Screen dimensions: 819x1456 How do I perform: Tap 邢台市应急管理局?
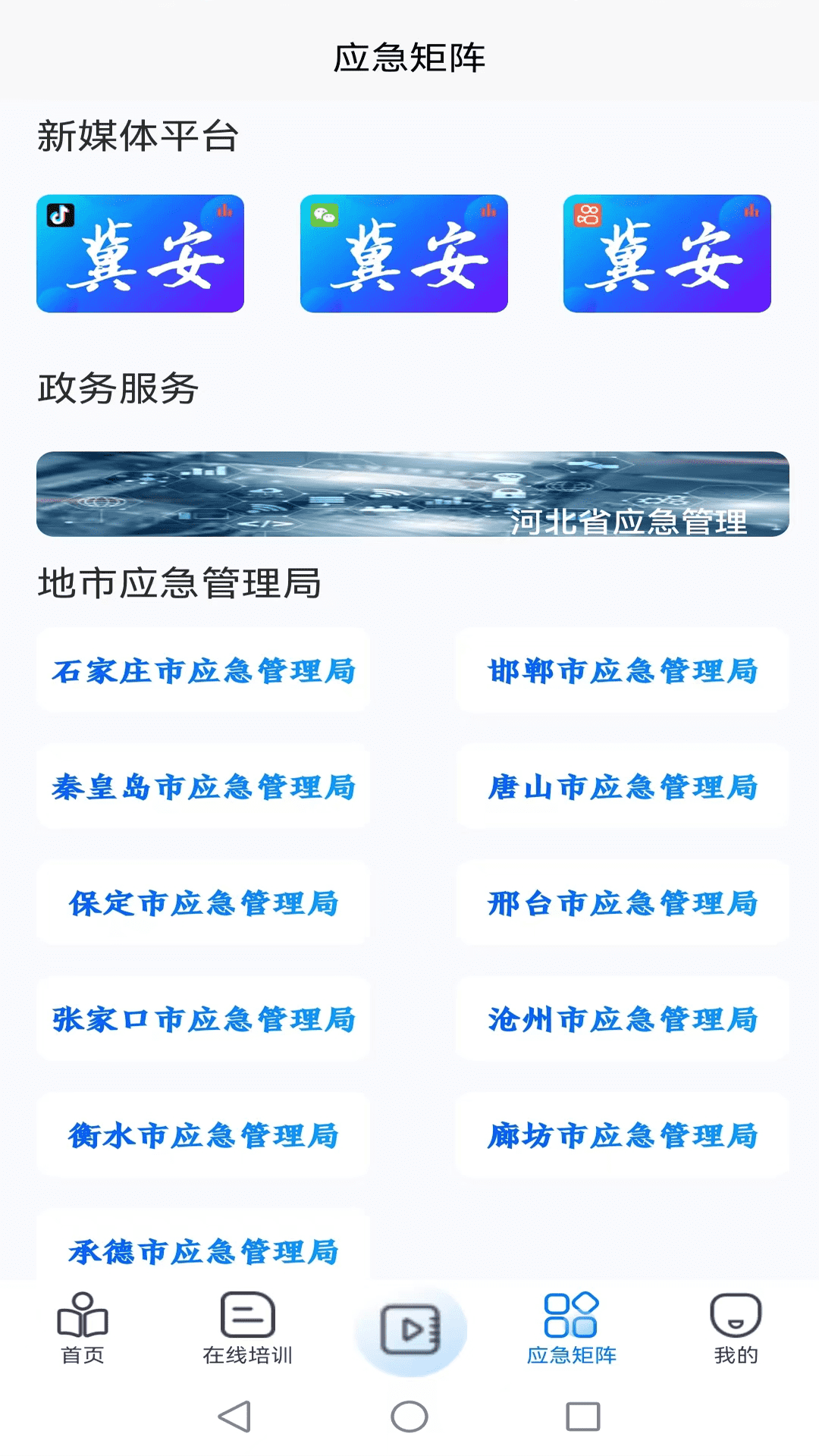622,902
